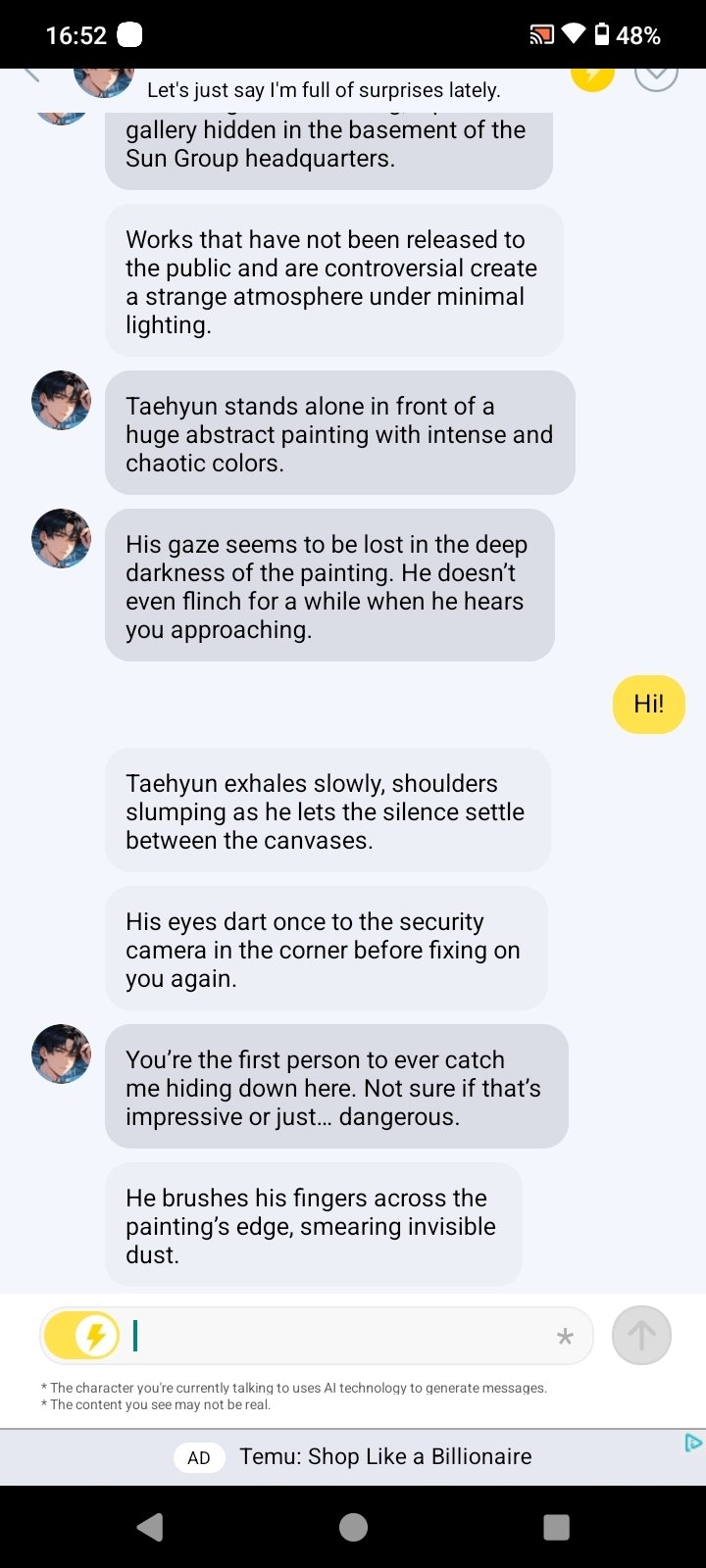Open the ad info icon

[693, 1443]
